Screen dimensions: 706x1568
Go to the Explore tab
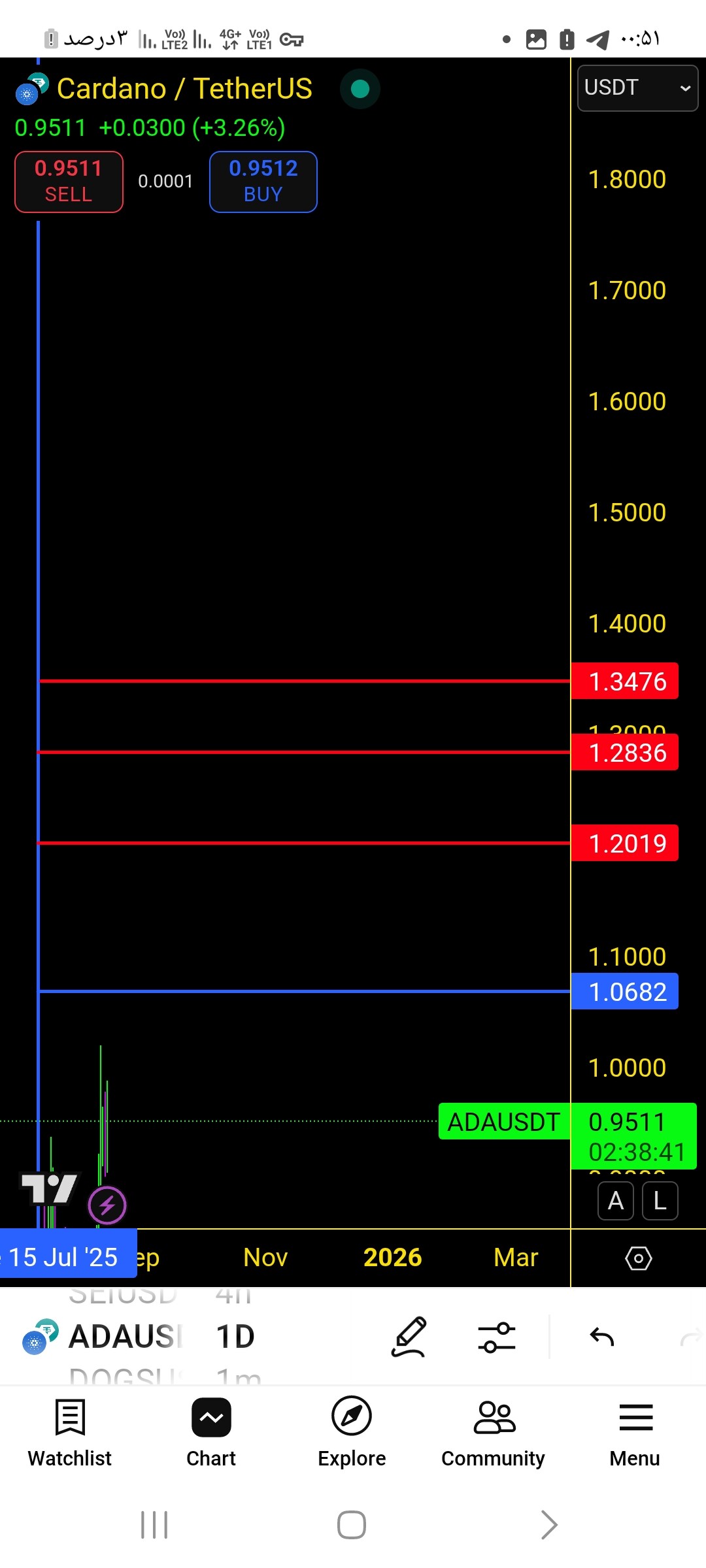[x=352, y=1432]
